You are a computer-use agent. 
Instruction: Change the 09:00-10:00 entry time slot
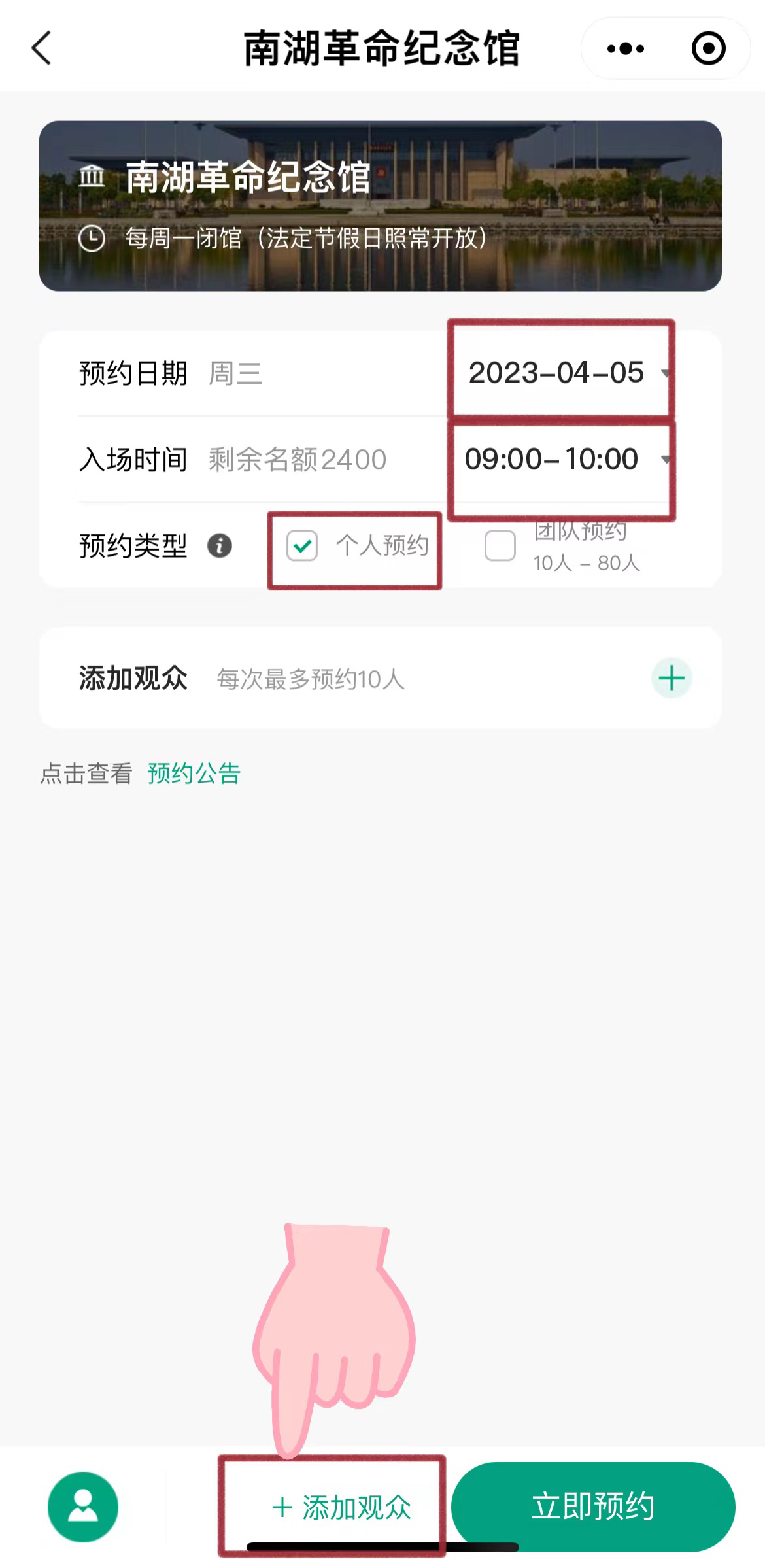coord(561,459)
